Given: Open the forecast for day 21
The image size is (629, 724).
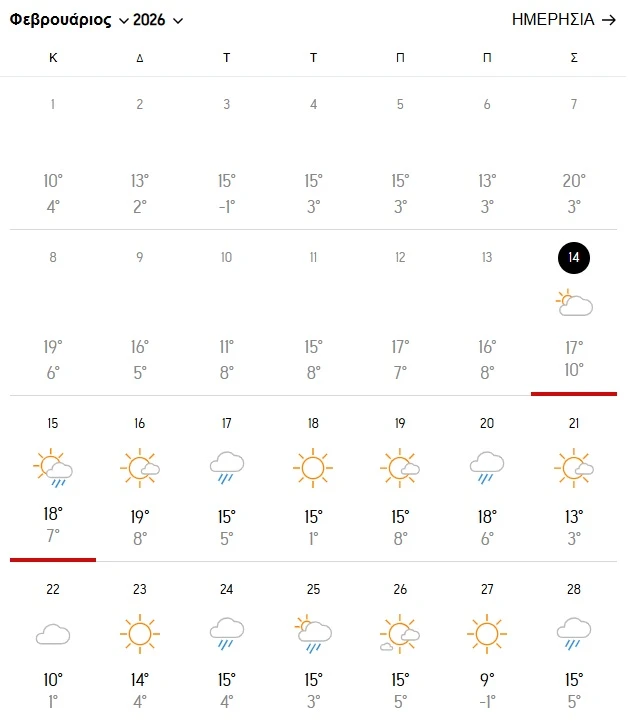Looking at the screenshot, I should tap(573, 478).
